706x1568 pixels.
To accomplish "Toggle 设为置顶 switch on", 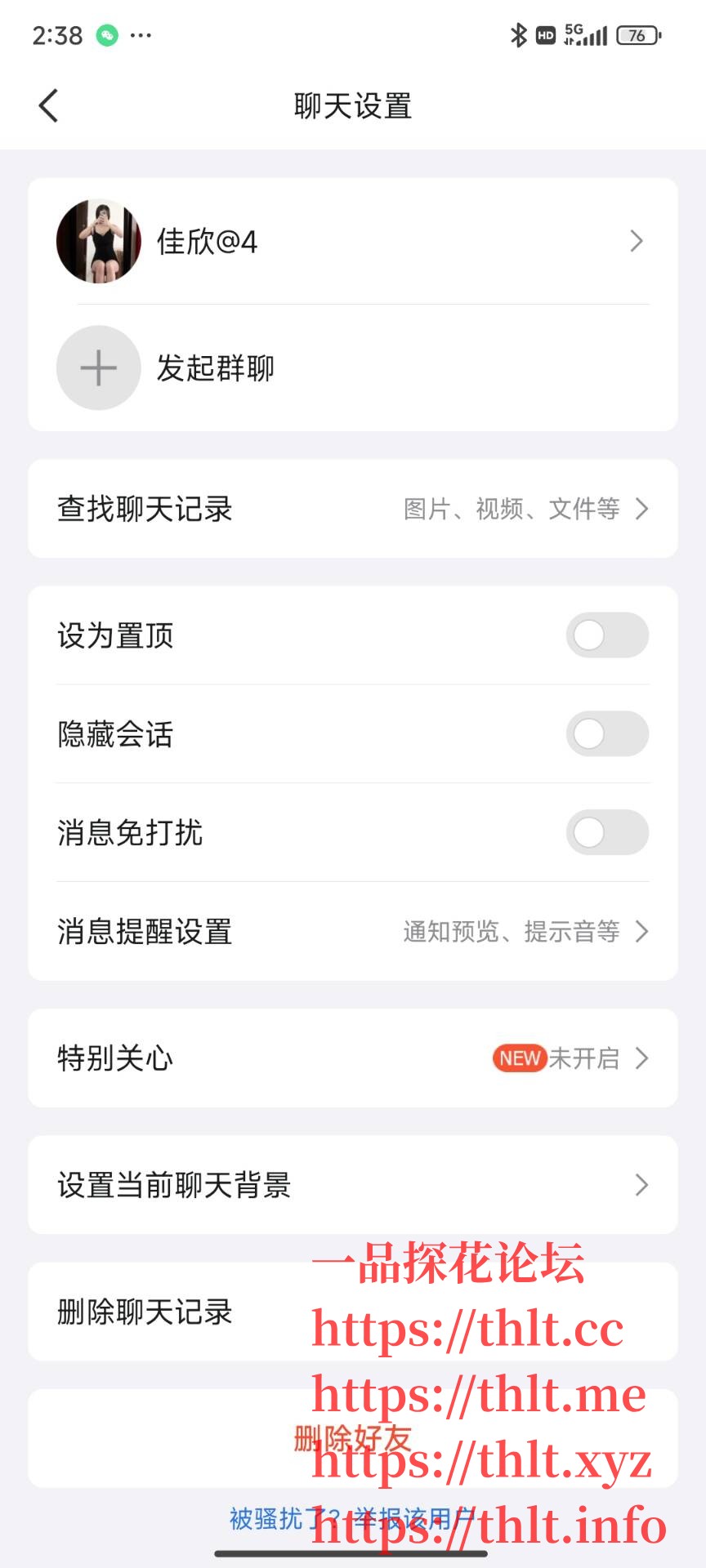I will pyautogui.click(x=606, y=635).
